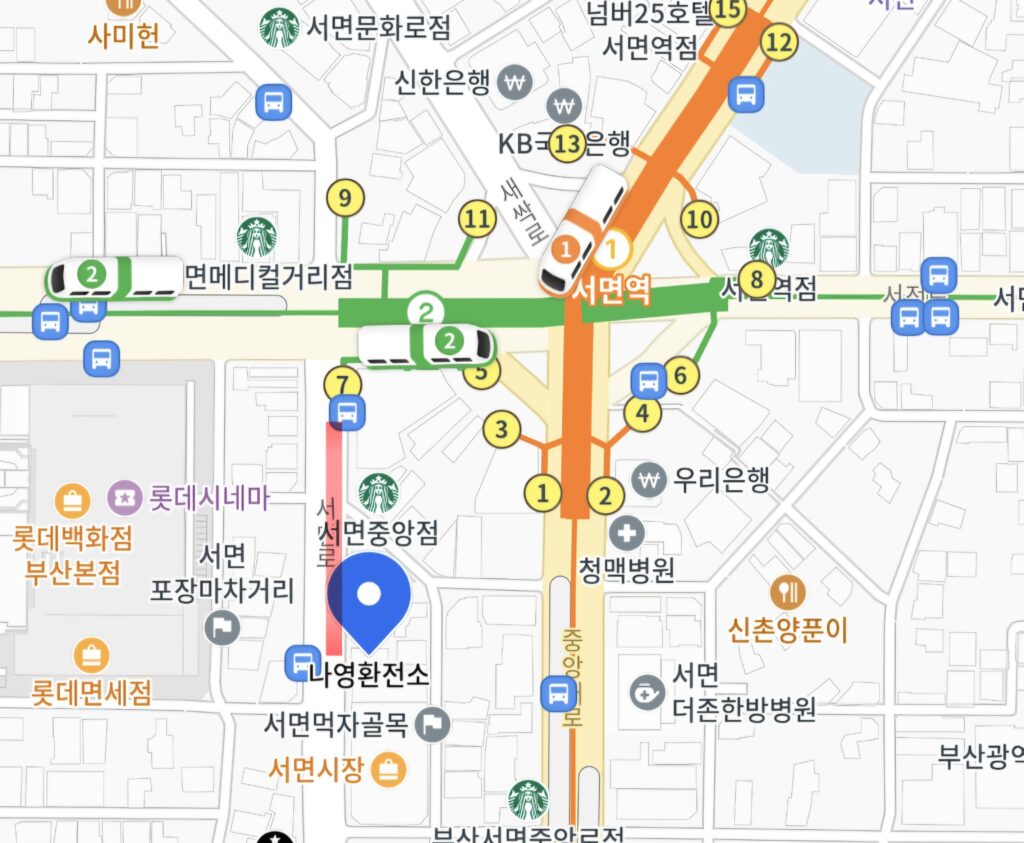Select the Starbucks 서면문화로점 marker
Viewport: 1024px width, 843px height.
click(x=279, y=27)
